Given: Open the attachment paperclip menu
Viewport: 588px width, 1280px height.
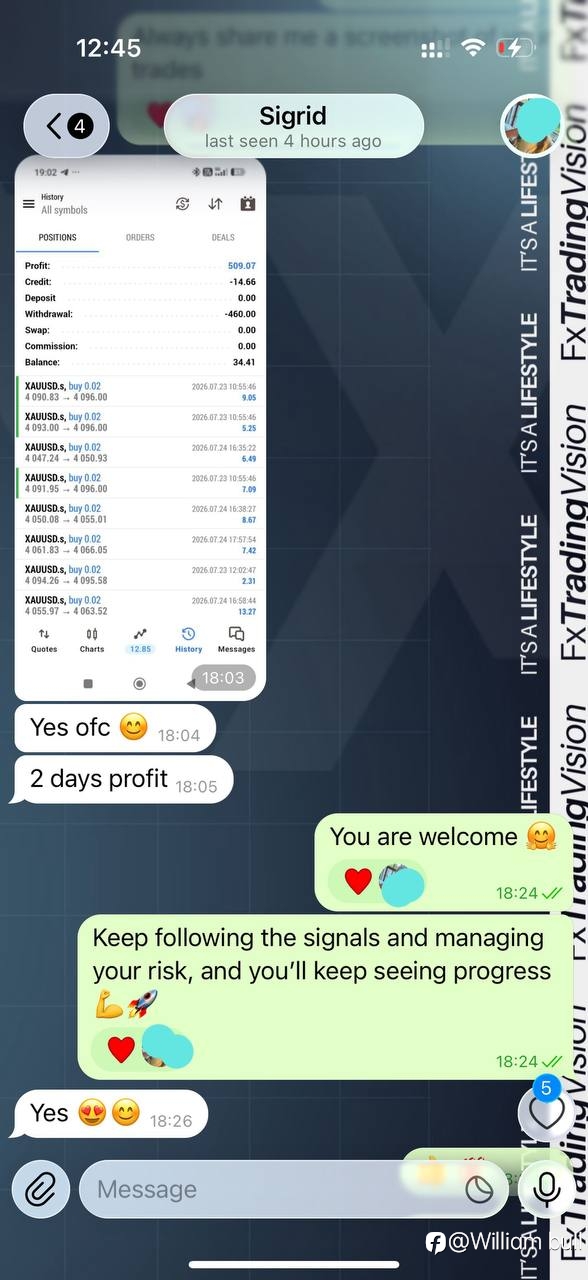Looking at the screenshot, I should [x=41, y=1189].
